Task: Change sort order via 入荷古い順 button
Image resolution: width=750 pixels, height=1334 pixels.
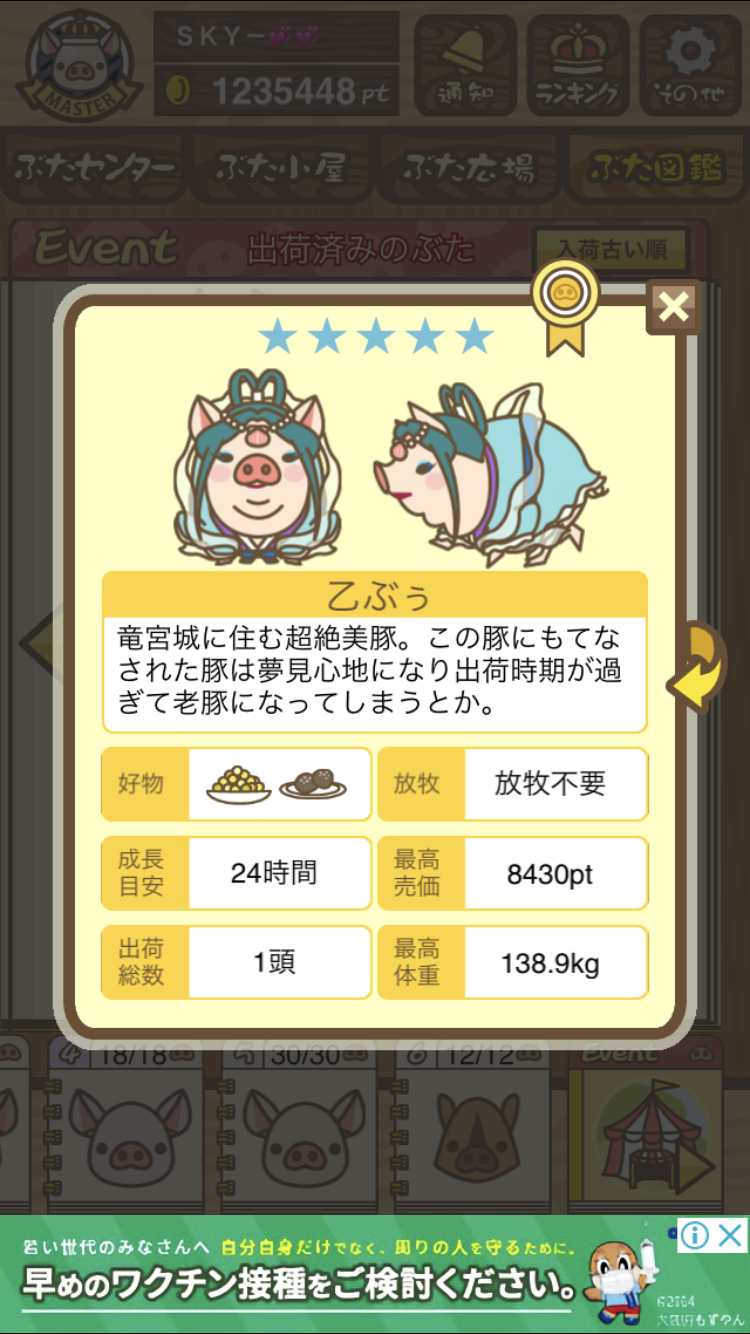Action: 611,249
